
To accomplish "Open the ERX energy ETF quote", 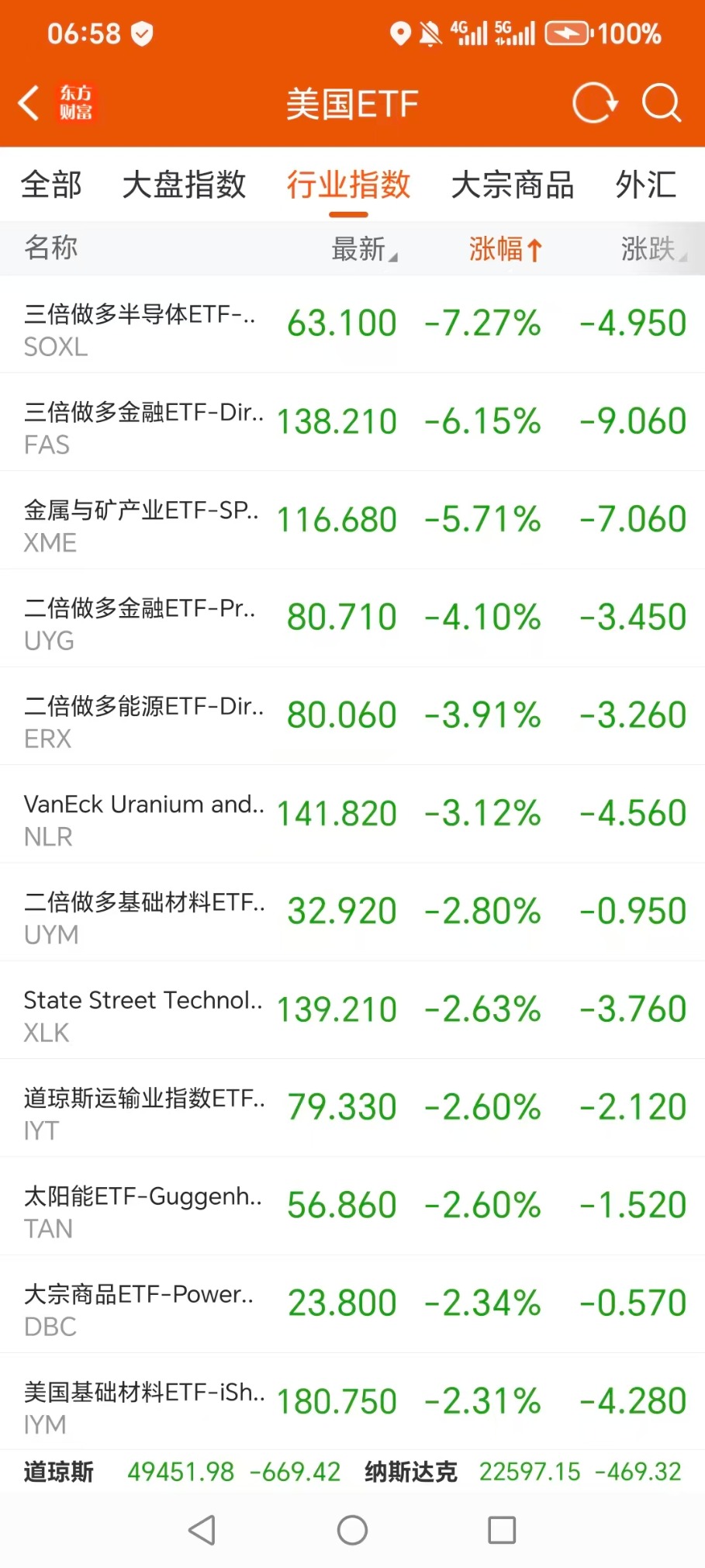I will click(352, 716).
